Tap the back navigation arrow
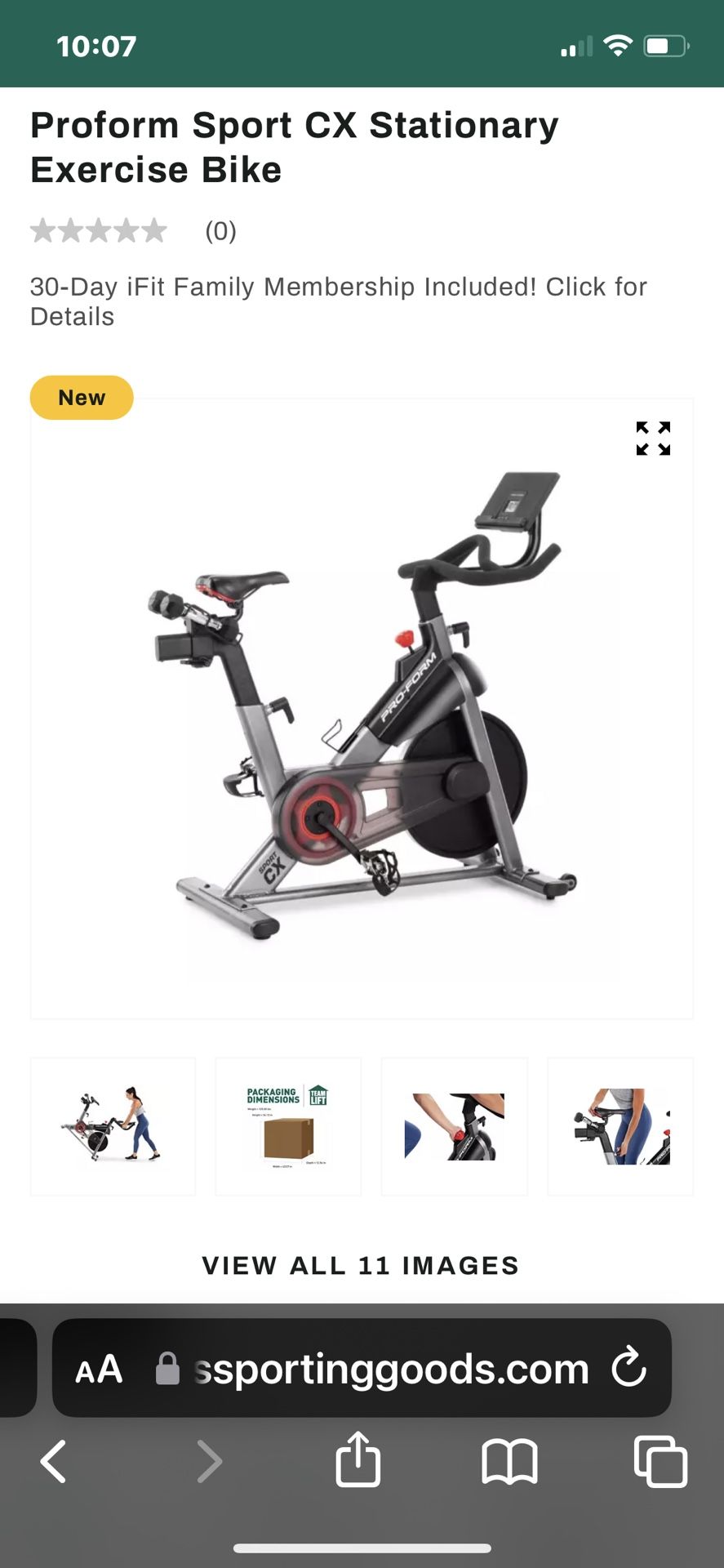The width and height of the screenshot is (724, 1568). (x=54, y=1462)
